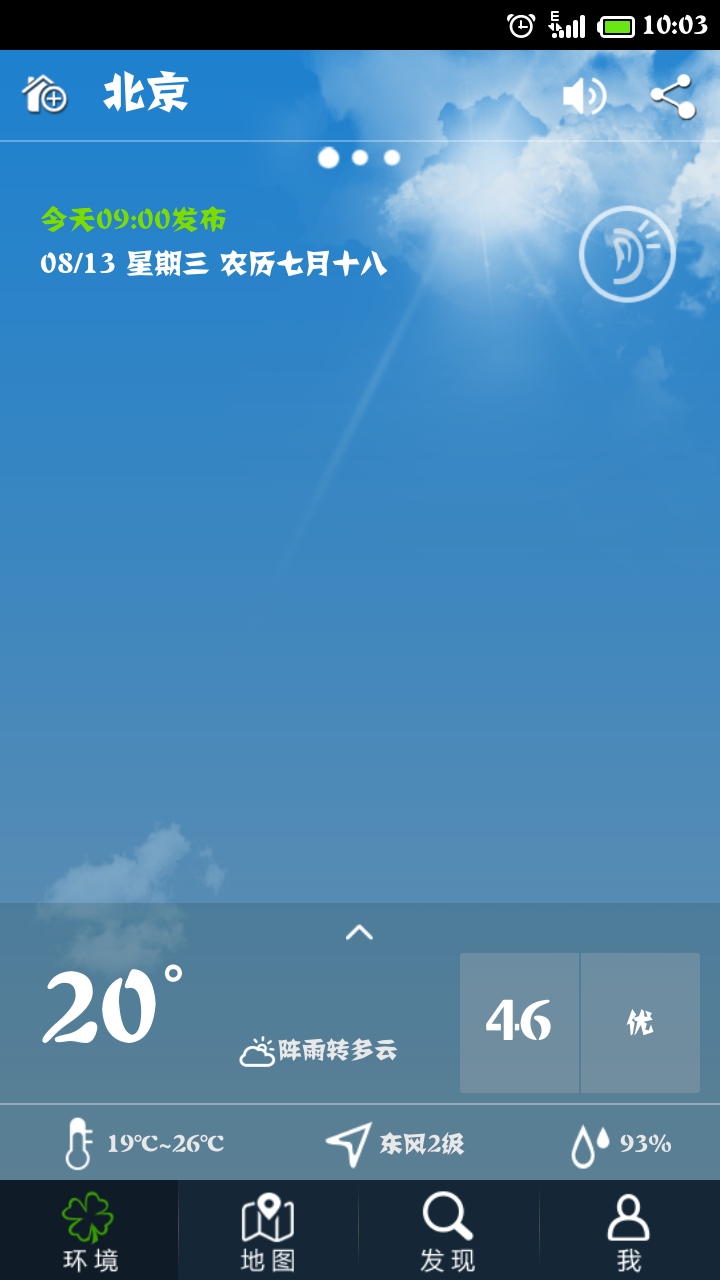Expand the weather panel with up chevron
The image size is (720, 1280).
click(x=359, y=932)
